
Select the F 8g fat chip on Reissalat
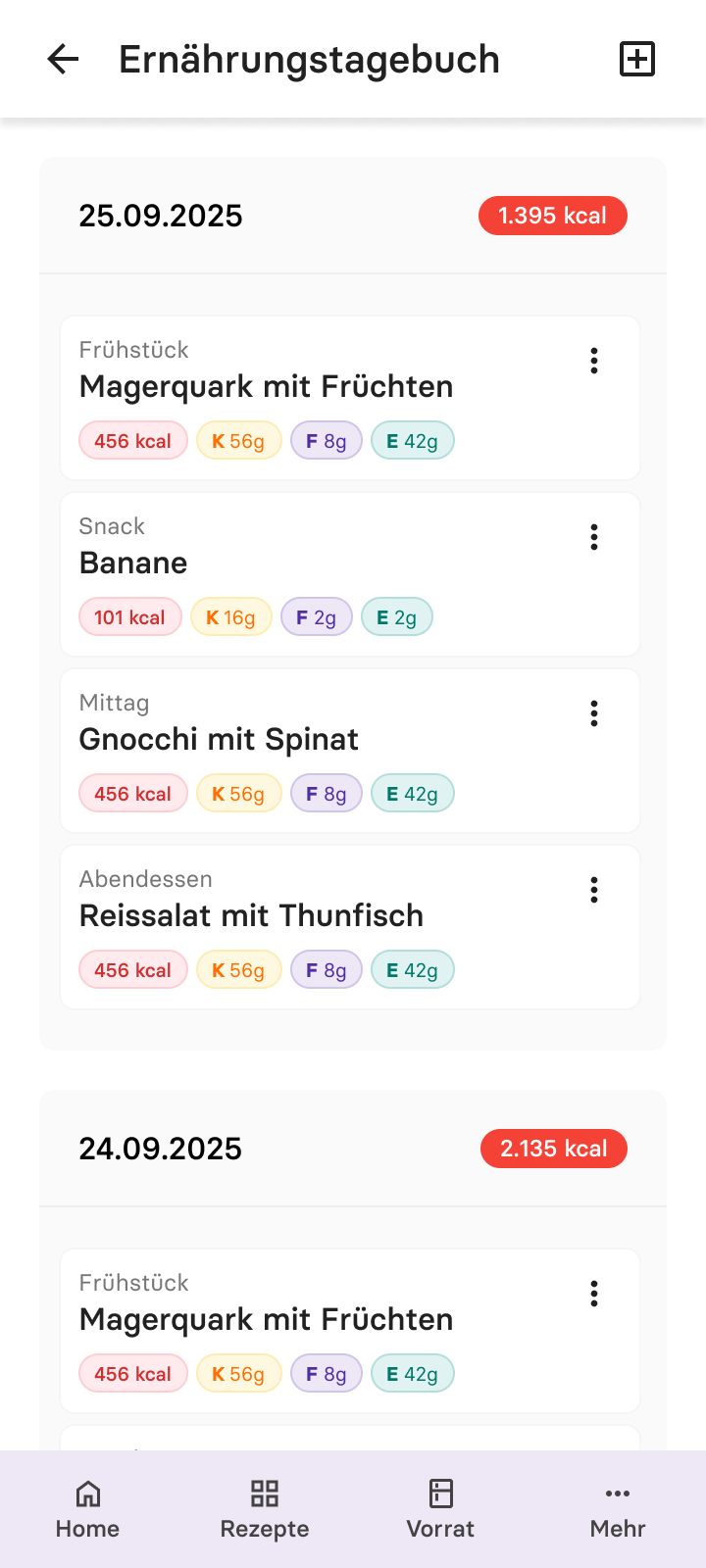click(327, 969)
